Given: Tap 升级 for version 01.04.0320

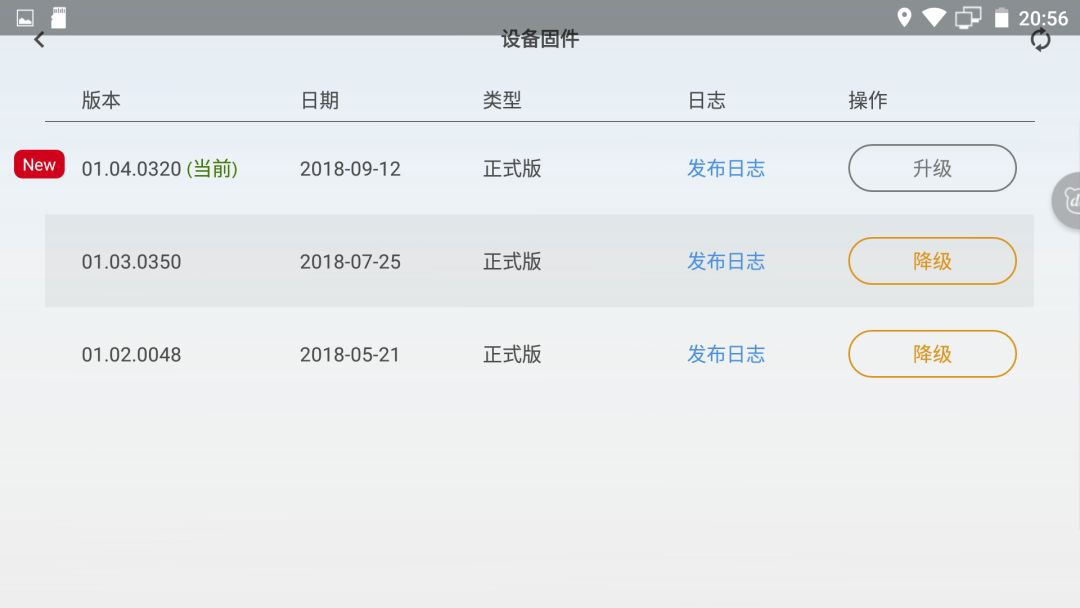Looking at the screenshot, I should click(x=932, y=168).
